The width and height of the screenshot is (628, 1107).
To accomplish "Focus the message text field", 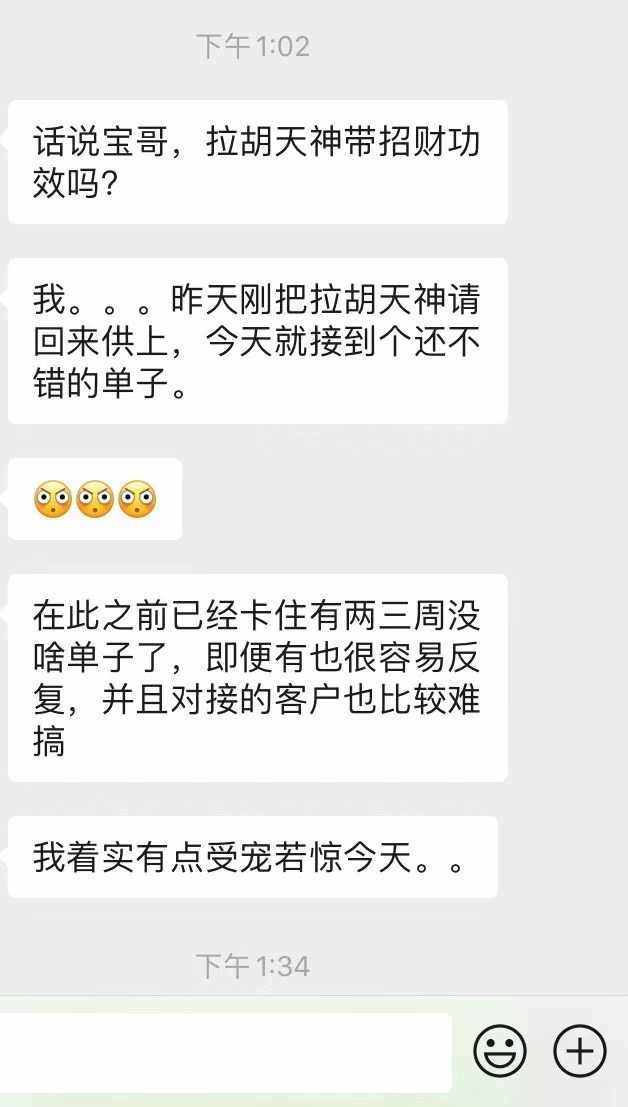I will tap(225, 1052).
